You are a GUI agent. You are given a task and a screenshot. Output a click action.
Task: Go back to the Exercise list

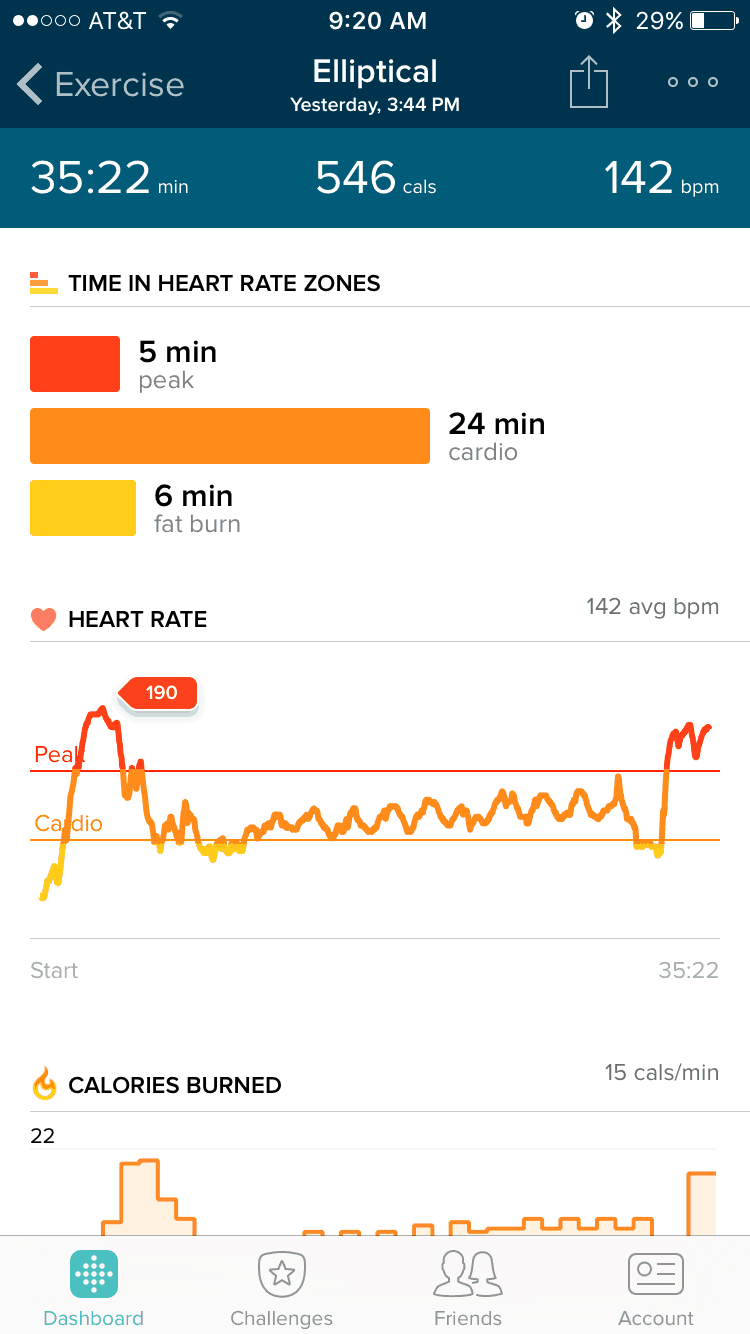pos(100,84)
